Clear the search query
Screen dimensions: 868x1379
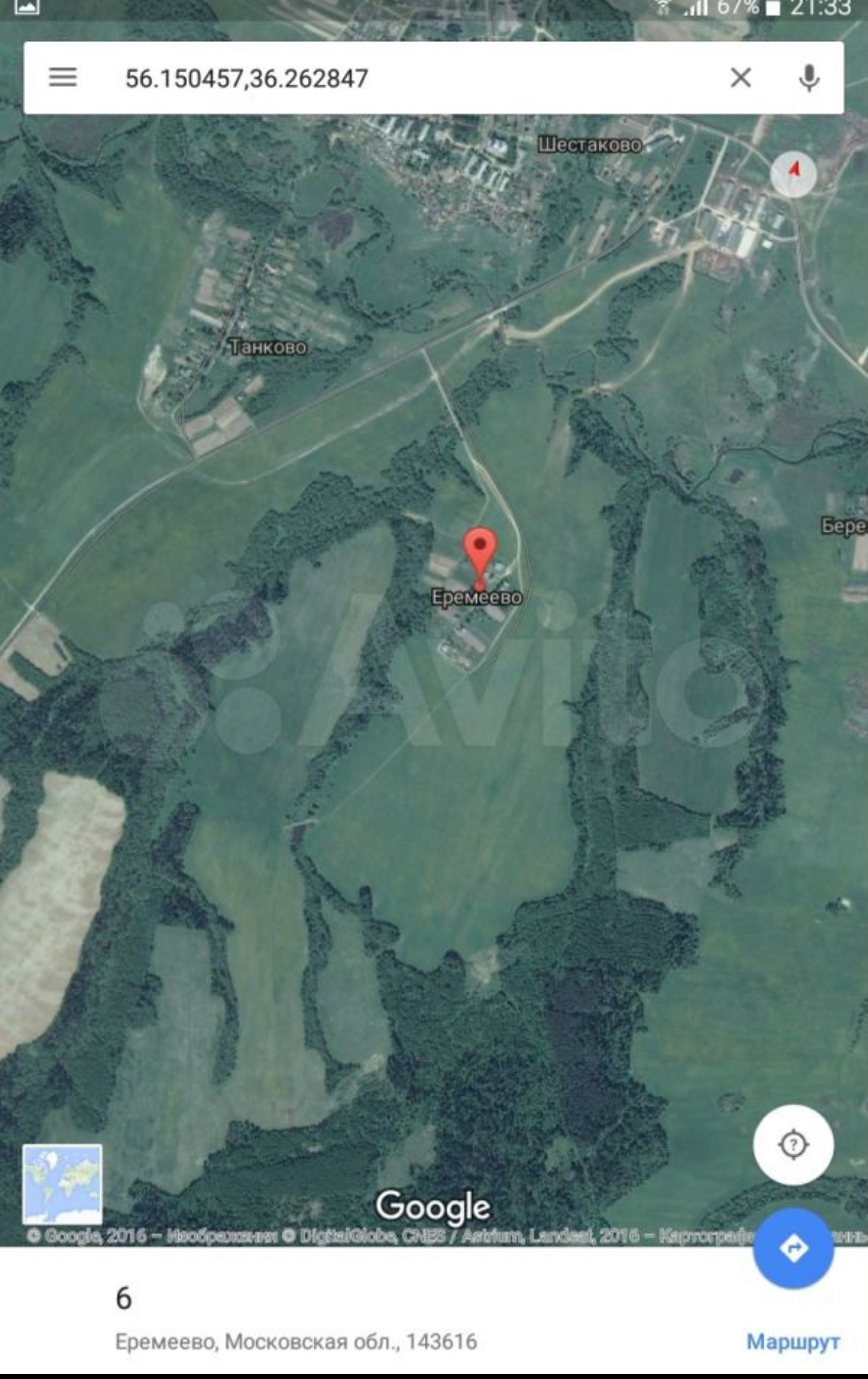pyautogui.click(x=741, y=77)
